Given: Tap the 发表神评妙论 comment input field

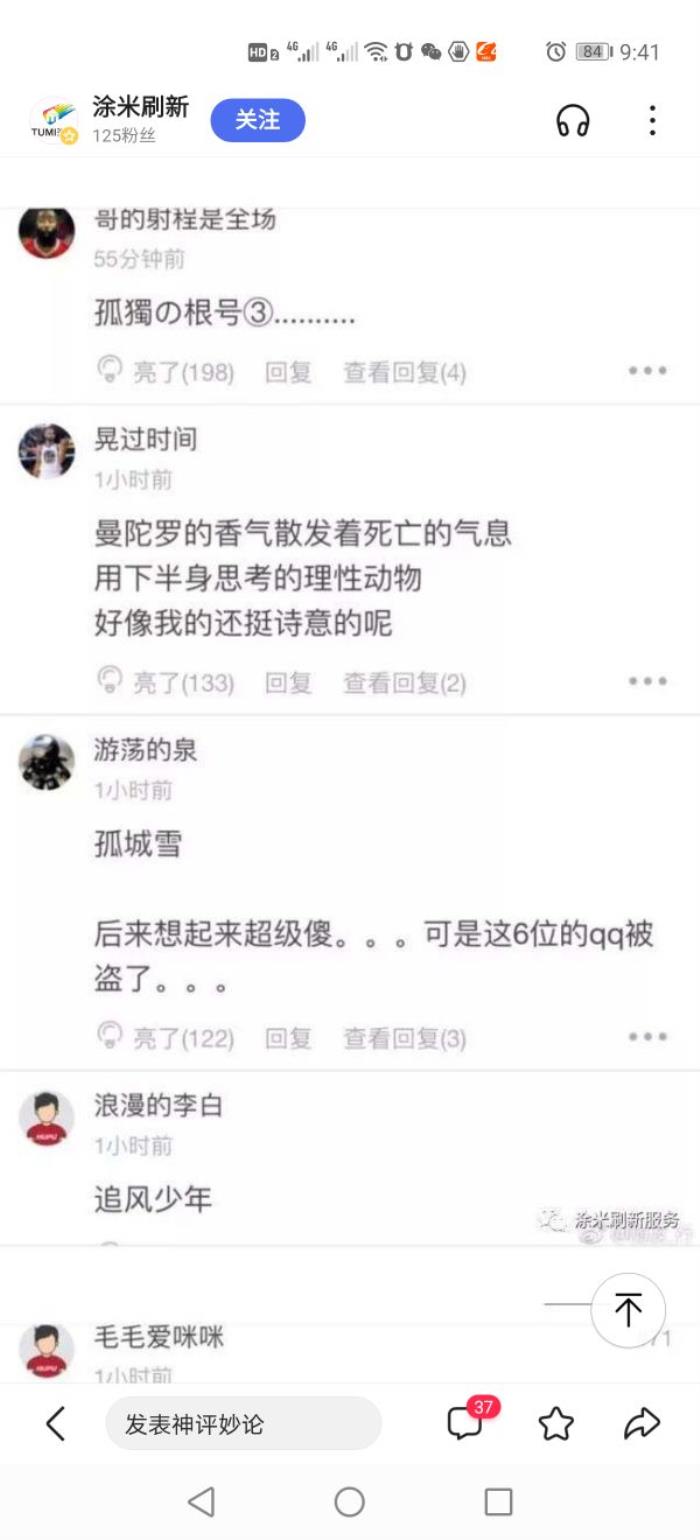Looking at the screenshot, I should tap(243, 1424).
